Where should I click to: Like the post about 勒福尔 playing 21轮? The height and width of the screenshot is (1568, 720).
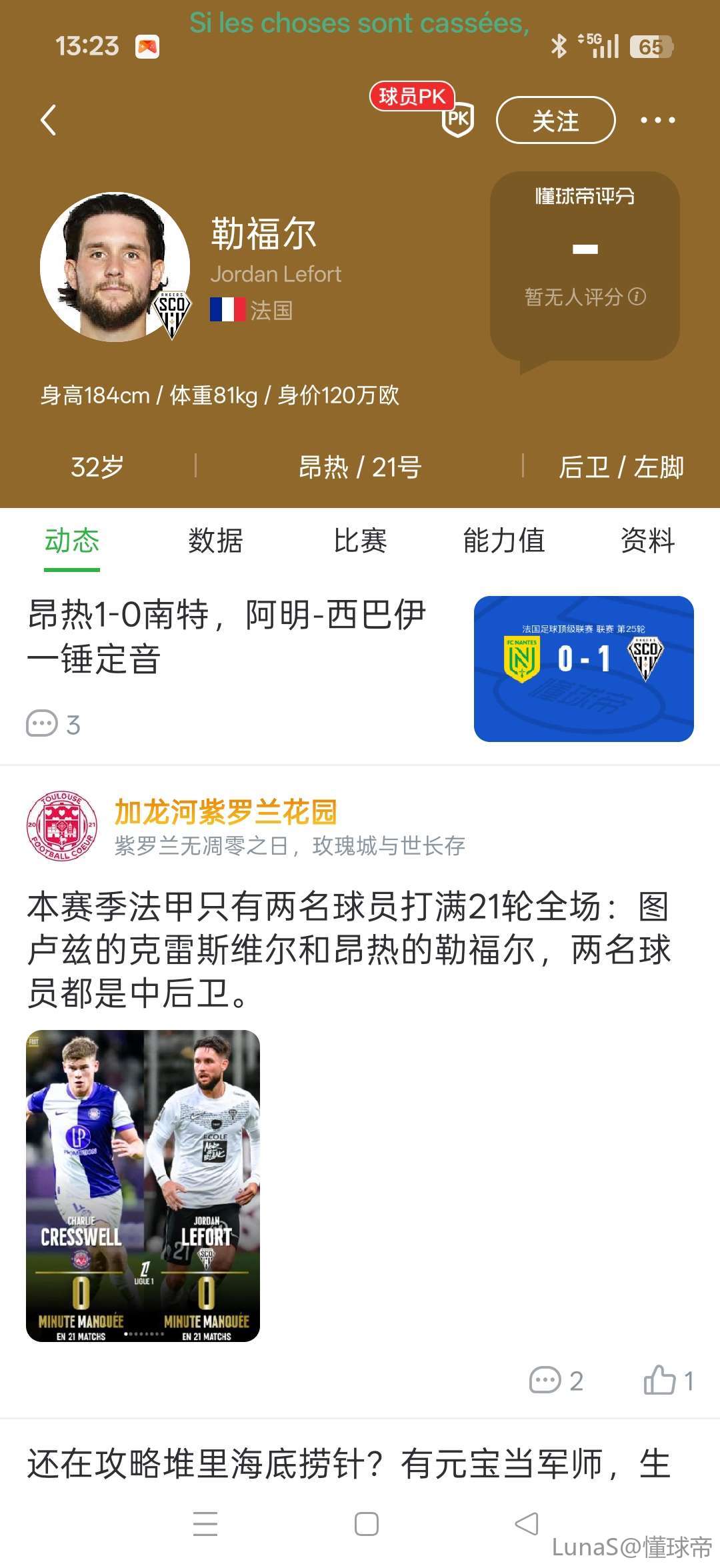667,1381
